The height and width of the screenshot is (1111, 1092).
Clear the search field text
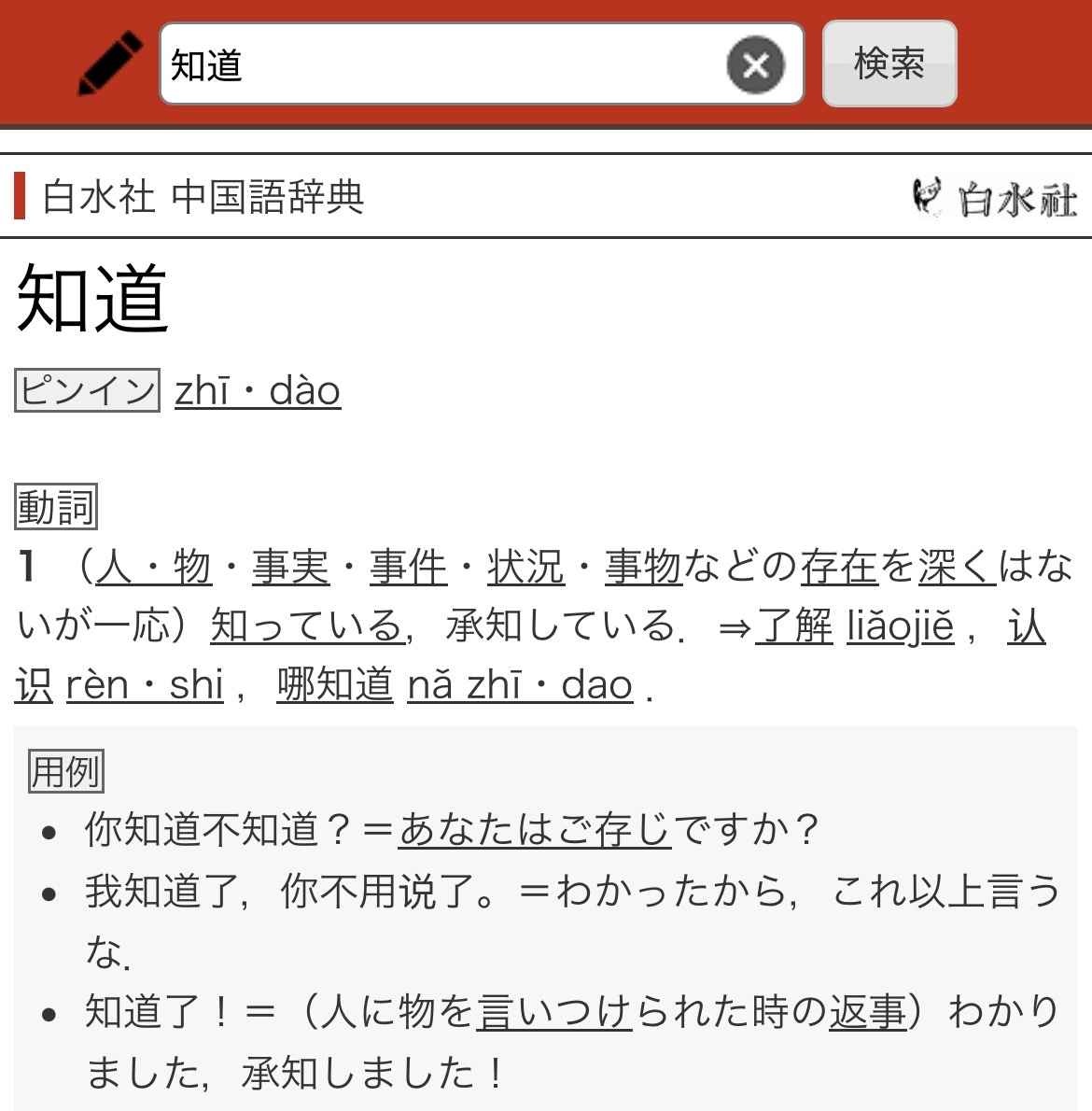(755, 64)
